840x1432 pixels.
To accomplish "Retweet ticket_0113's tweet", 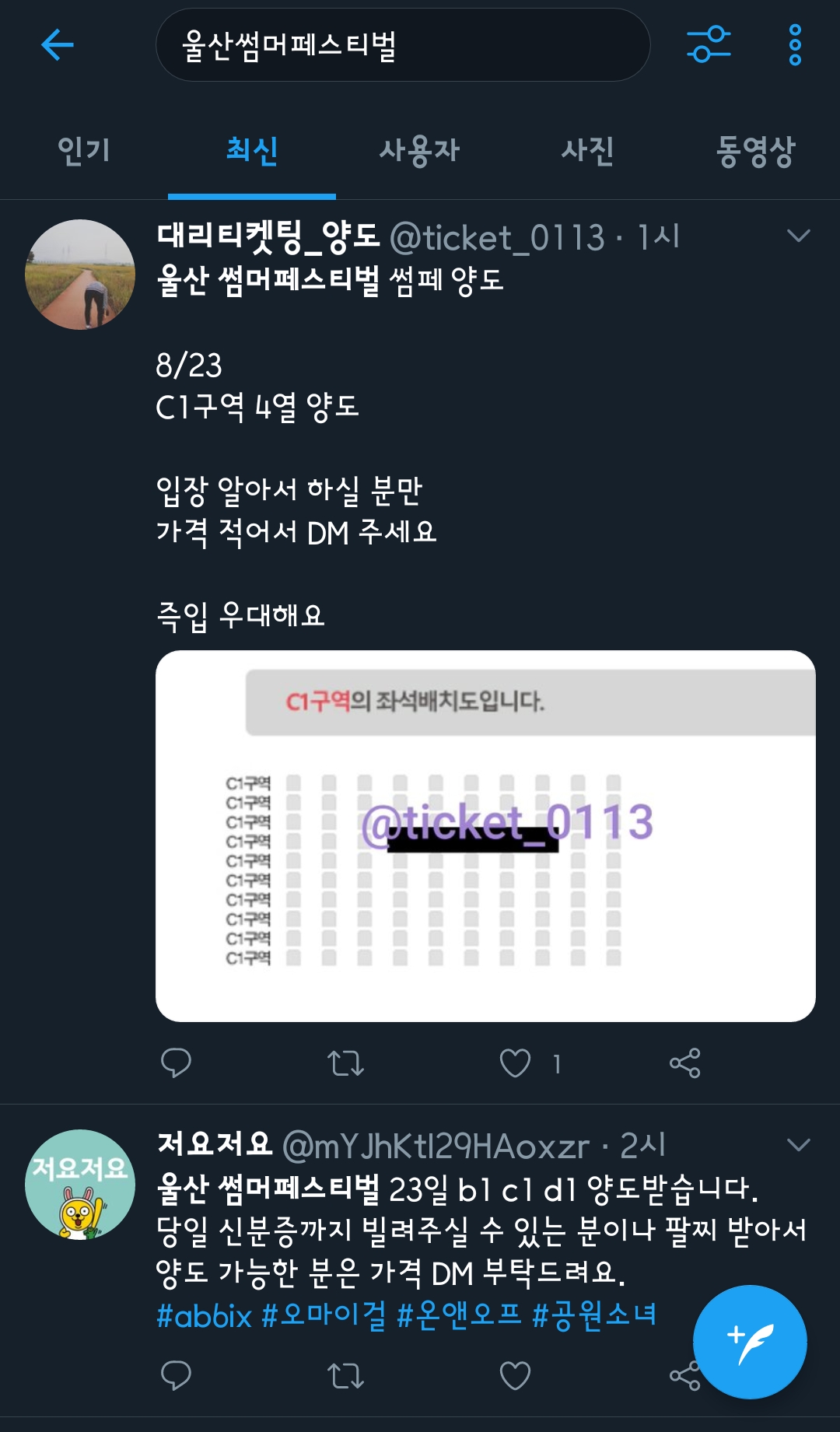I will click(345, 1063).
